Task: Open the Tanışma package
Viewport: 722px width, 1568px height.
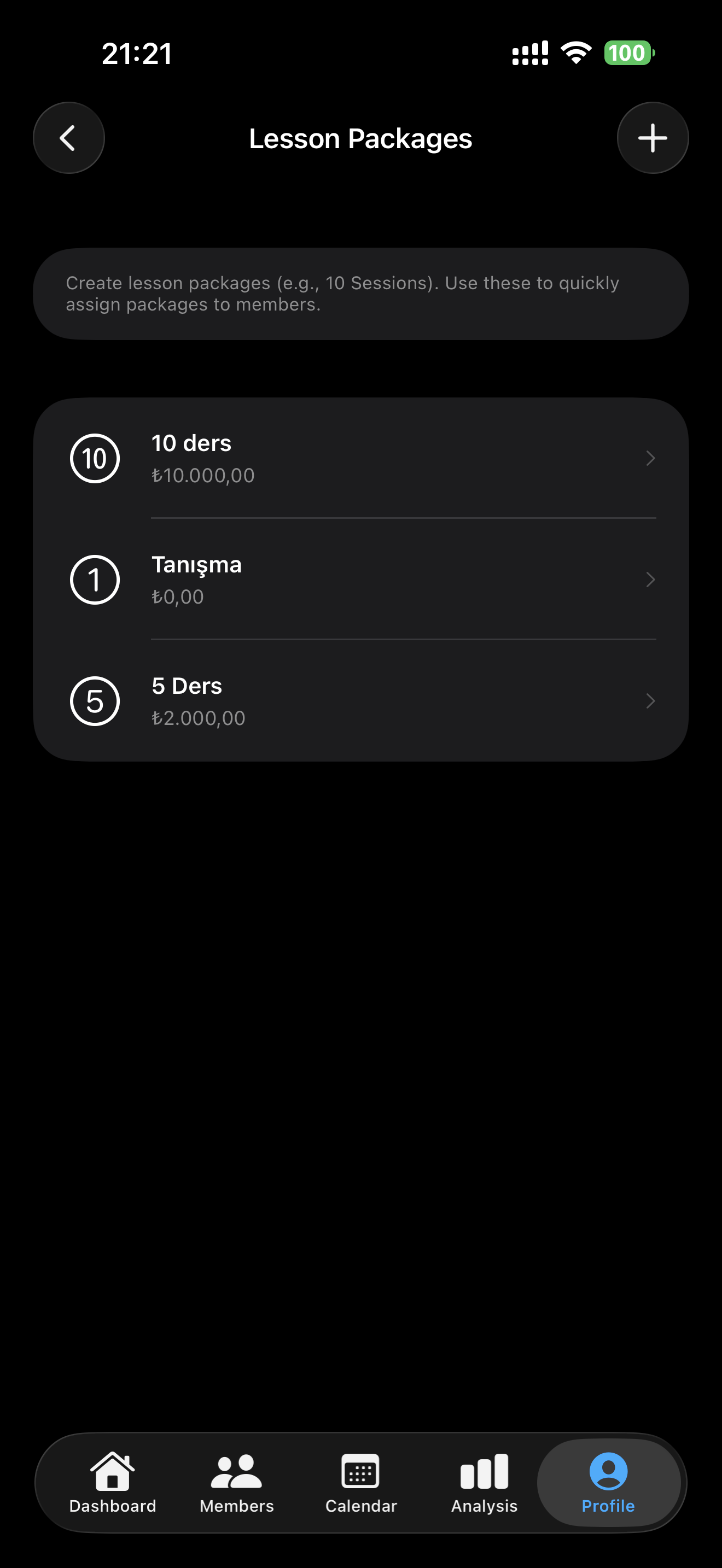Action: 360,580
